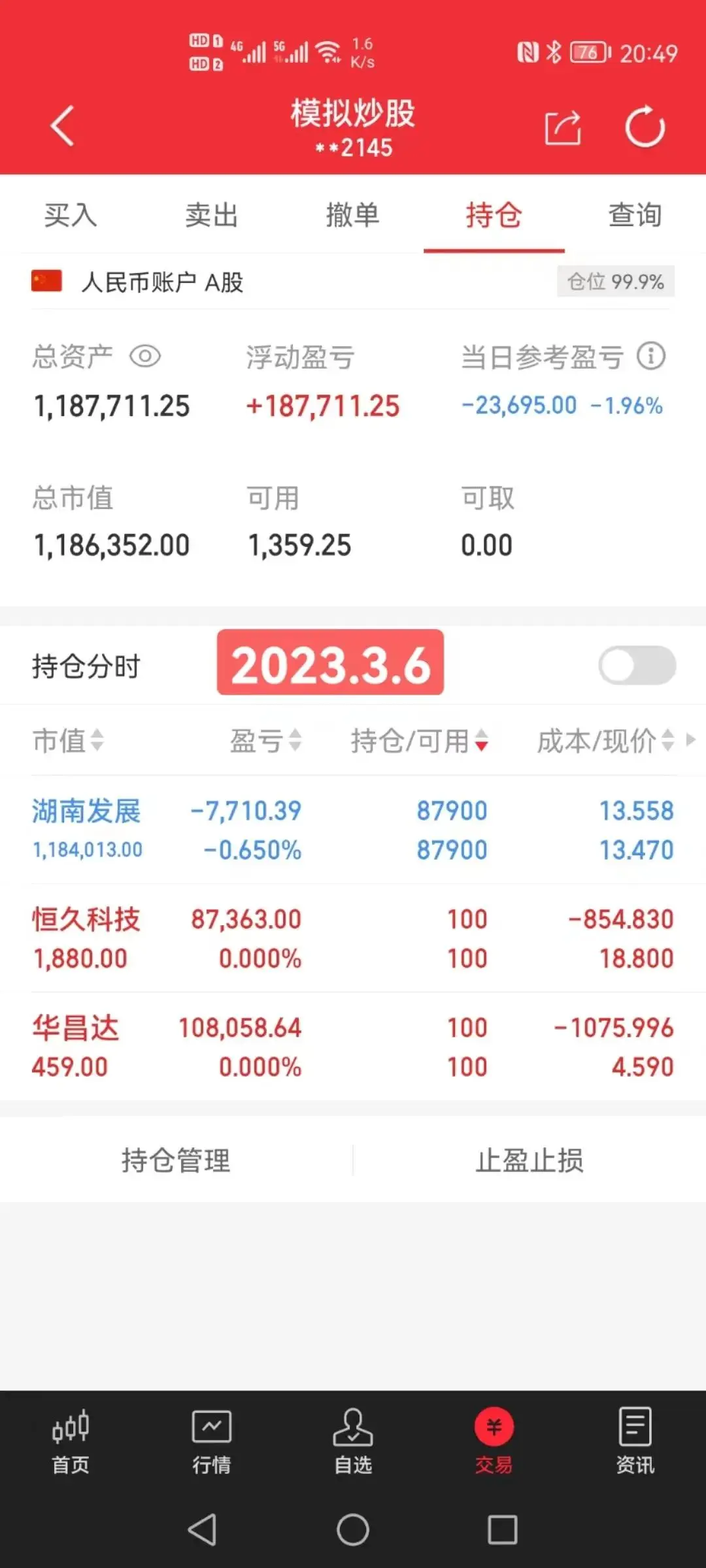Open 止盈止损 settings
This screenshot has height=1568, width=706.
(x=529, y=1160)
